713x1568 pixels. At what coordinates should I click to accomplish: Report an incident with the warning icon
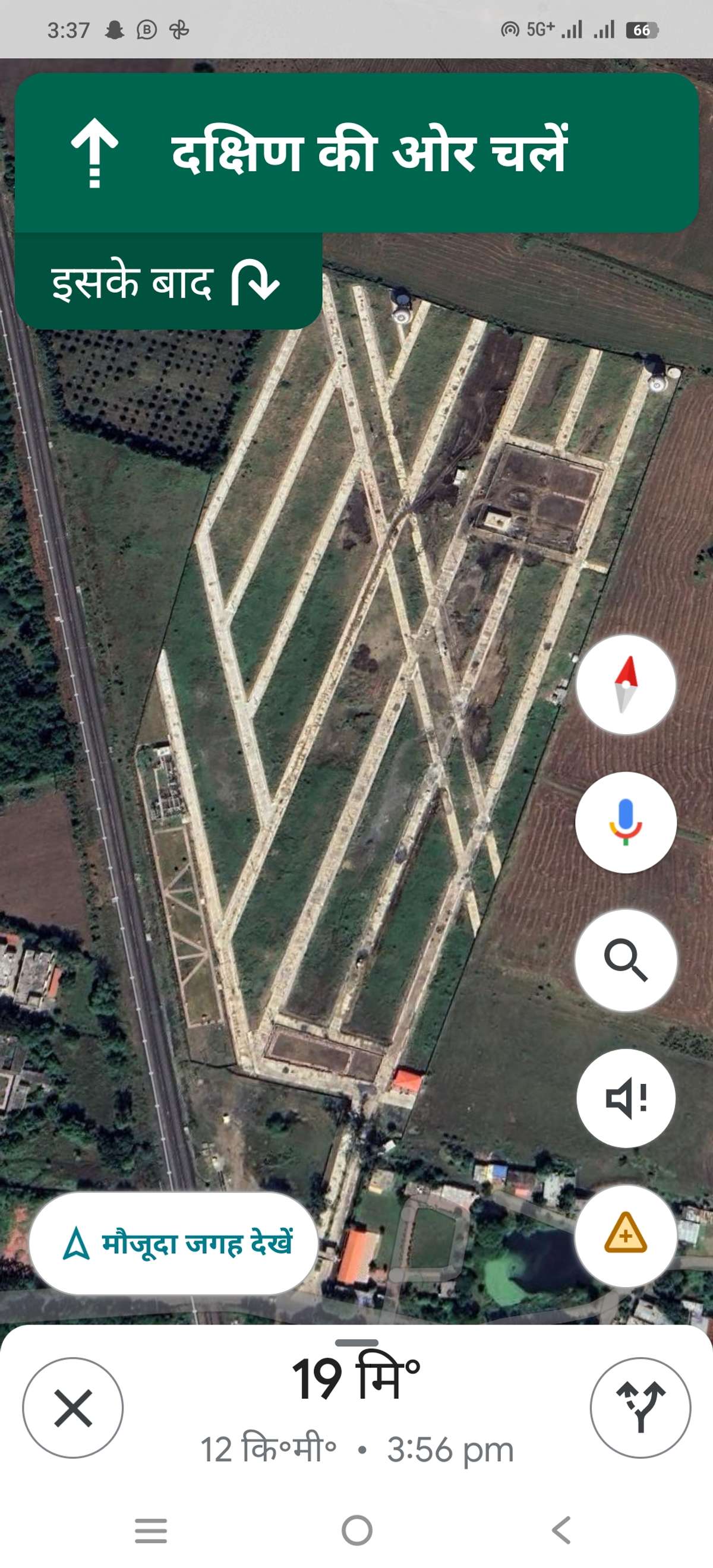pos(625,1235)
